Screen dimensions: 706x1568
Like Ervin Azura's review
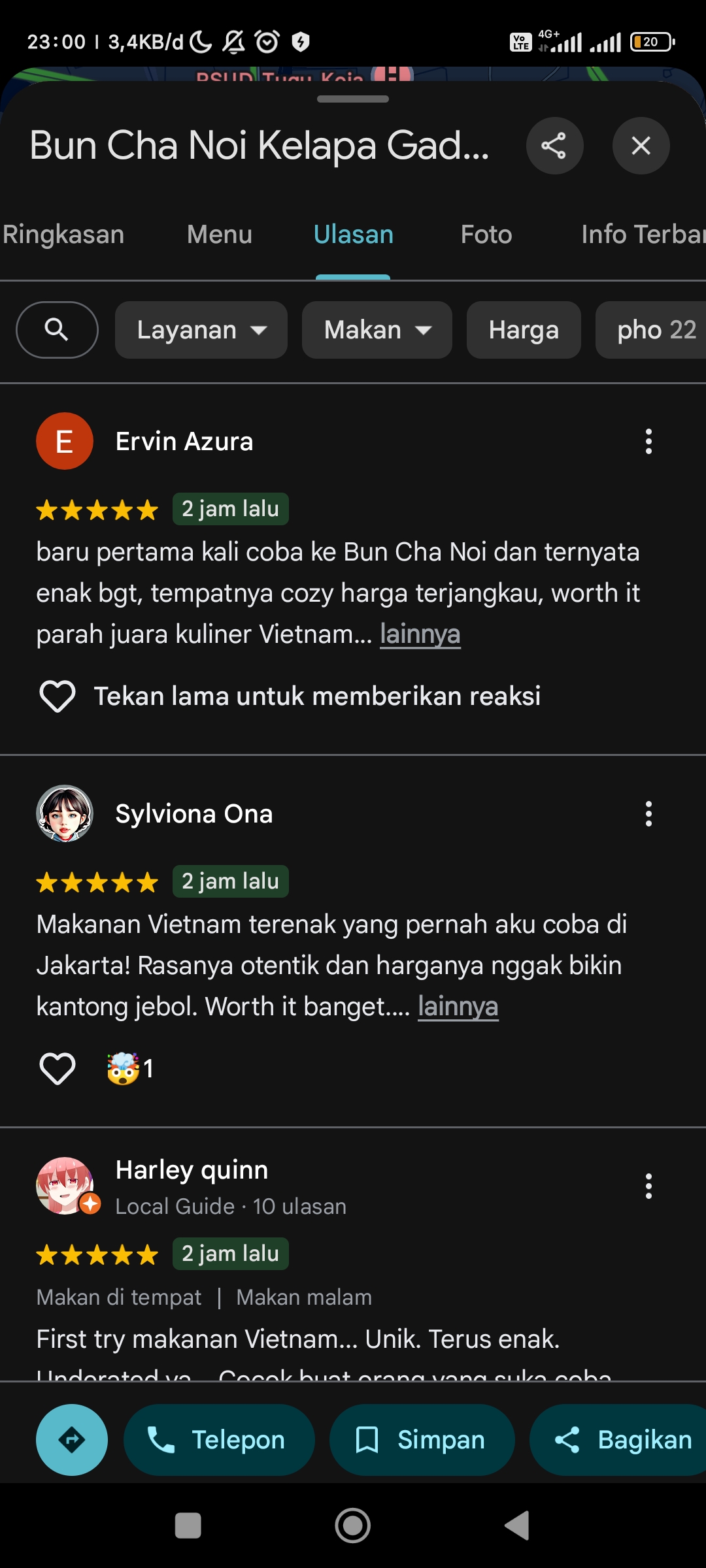(x=58, y=696)
